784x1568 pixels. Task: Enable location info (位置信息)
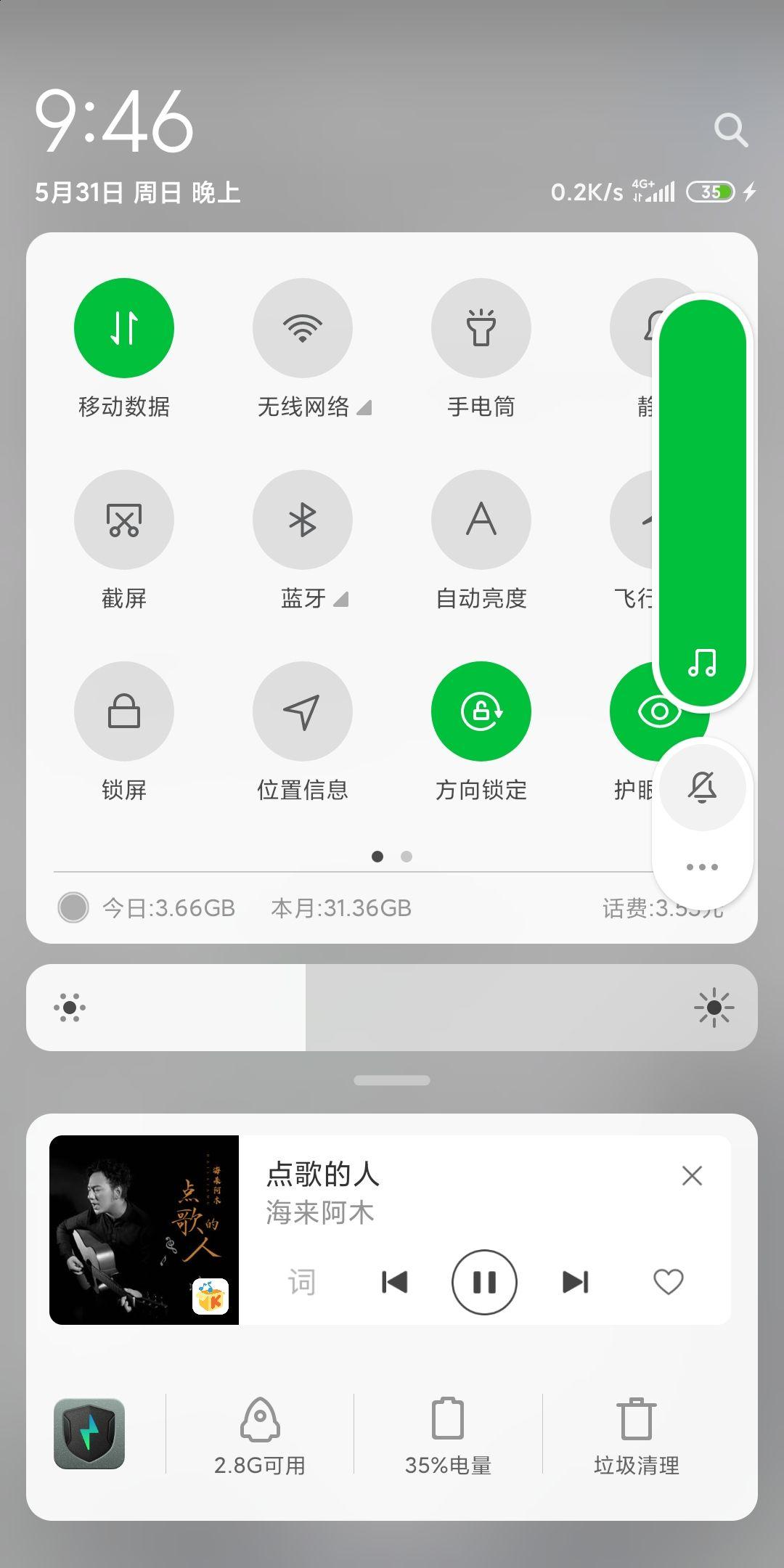pos(303,711)
